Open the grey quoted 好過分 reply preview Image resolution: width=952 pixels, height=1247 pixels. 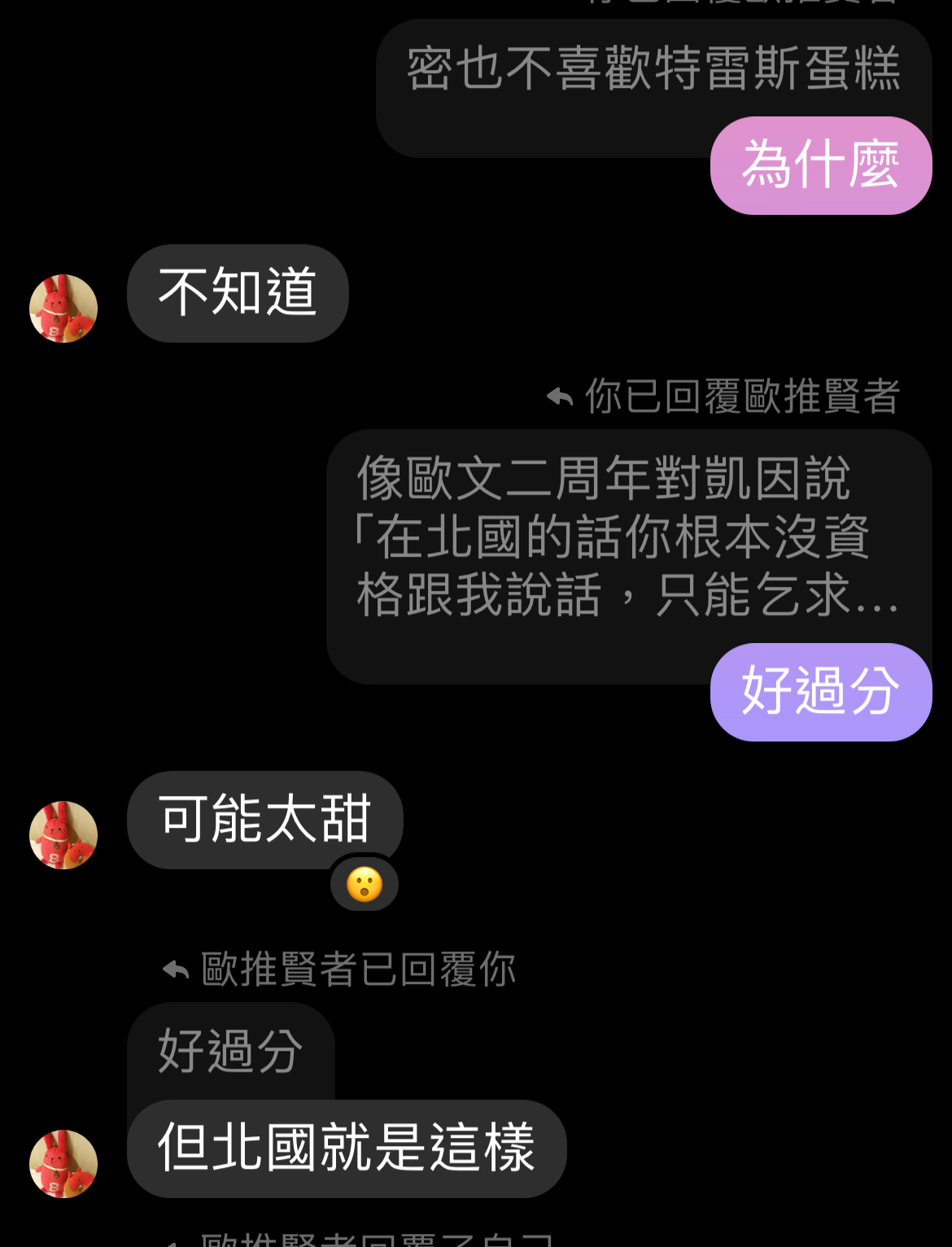pyautogui.click(x=230, y=1051)
